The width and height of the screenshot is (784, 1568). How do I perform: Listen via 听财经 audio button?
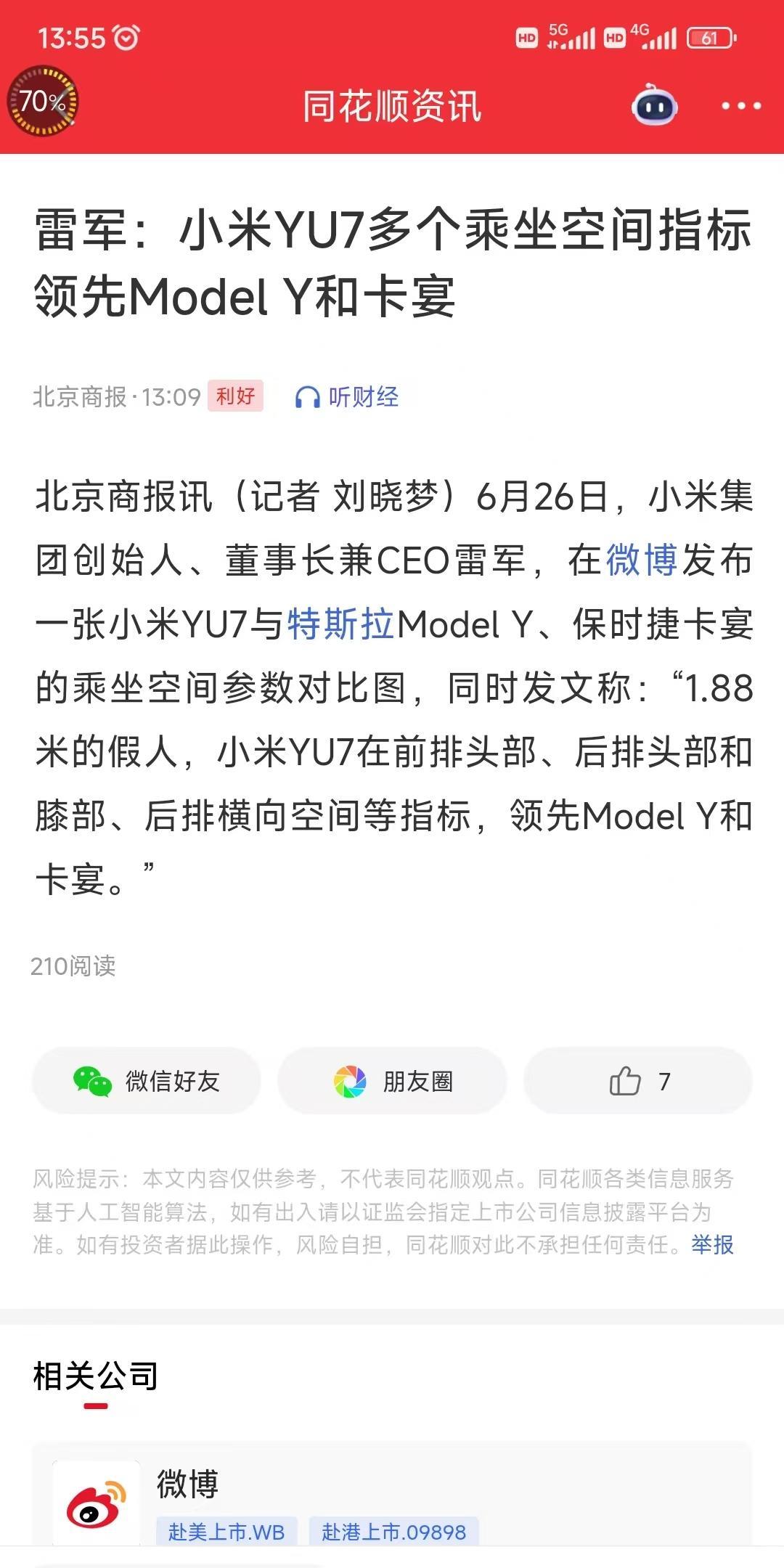pos(347,397)
